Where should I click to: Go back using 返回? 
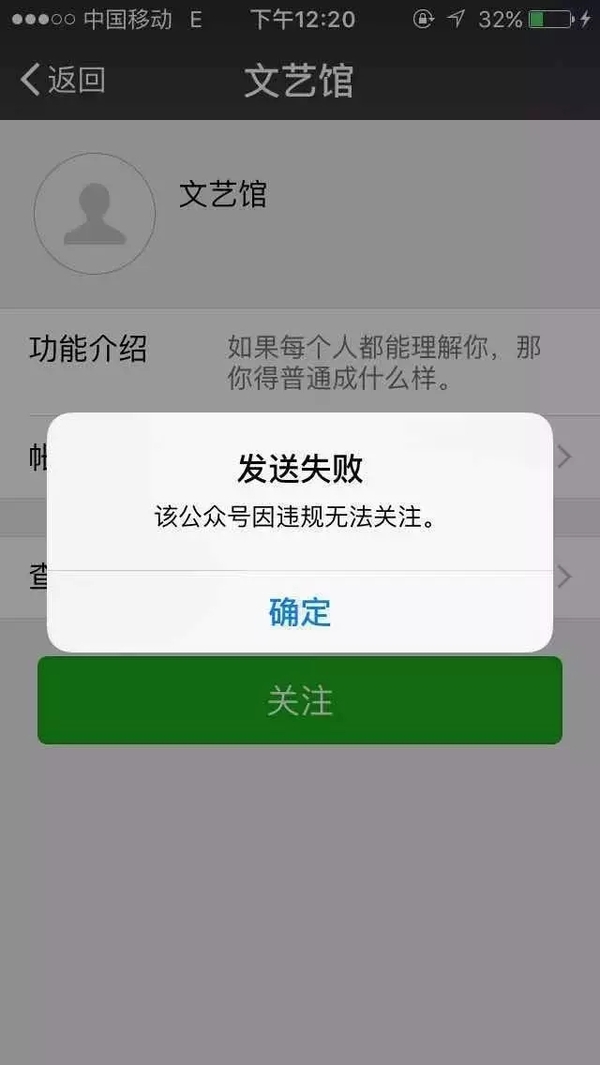[63, 80]
